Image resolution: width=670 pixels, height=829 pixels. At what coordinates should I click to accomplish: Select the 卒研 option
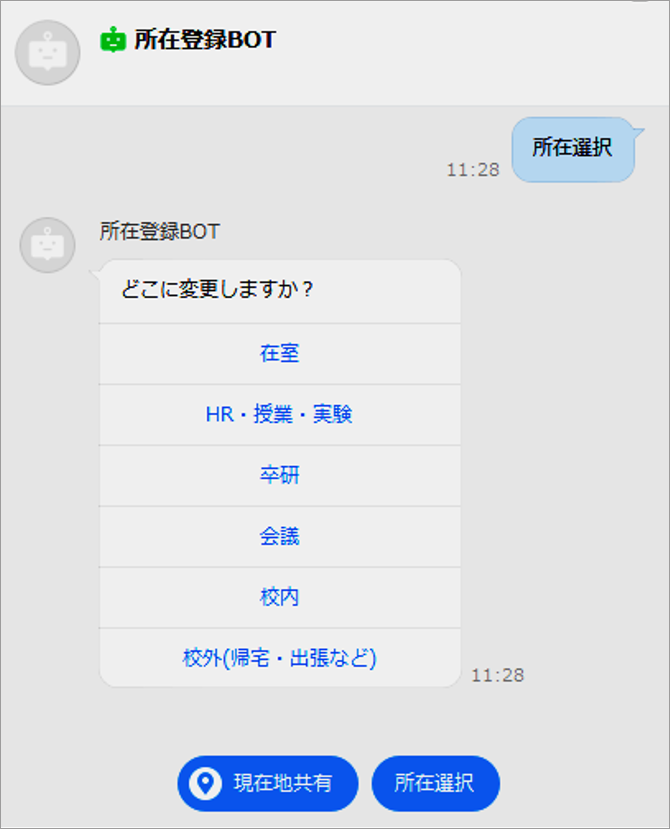click(x=280, y=475)
